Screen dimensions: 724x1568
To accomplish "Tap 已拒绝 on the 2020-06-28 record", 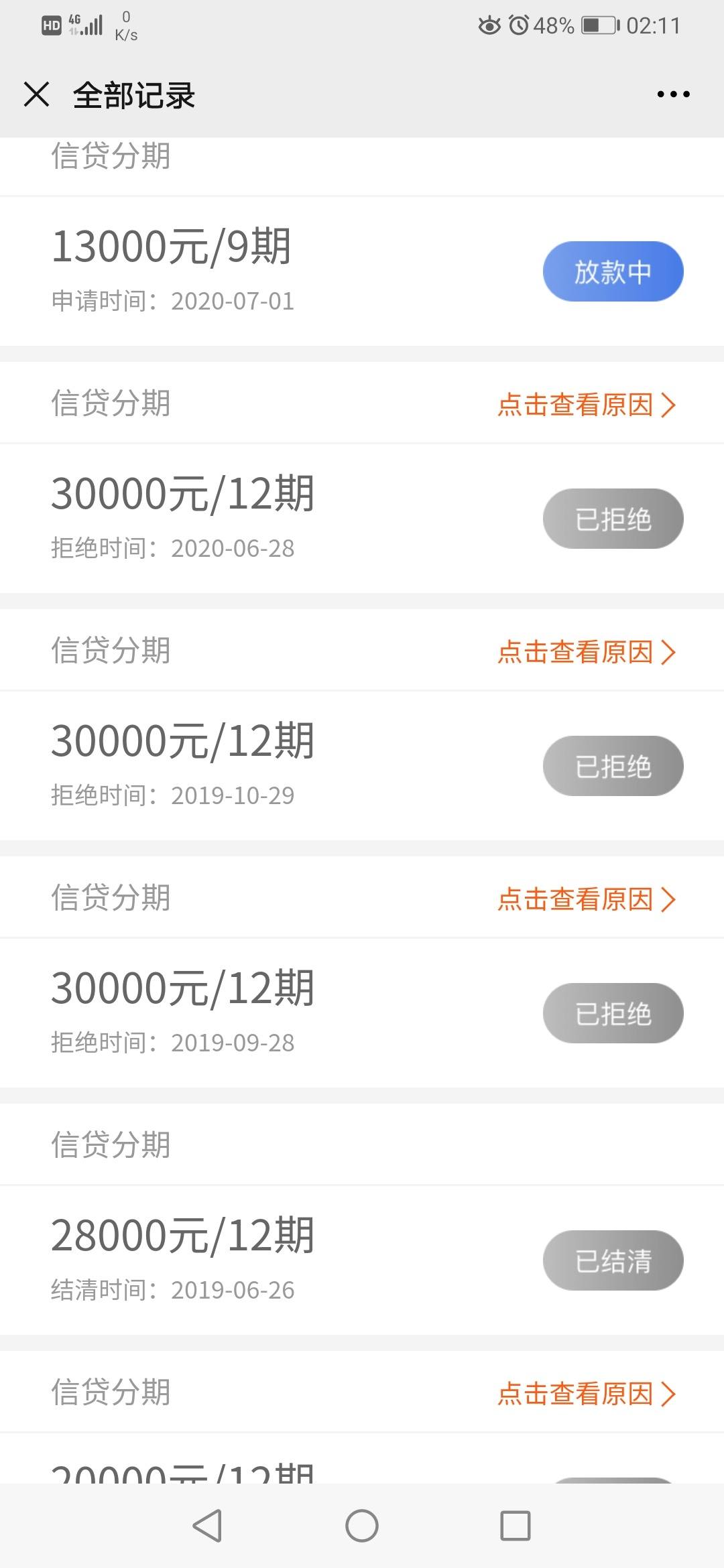I will coord(613,519).
